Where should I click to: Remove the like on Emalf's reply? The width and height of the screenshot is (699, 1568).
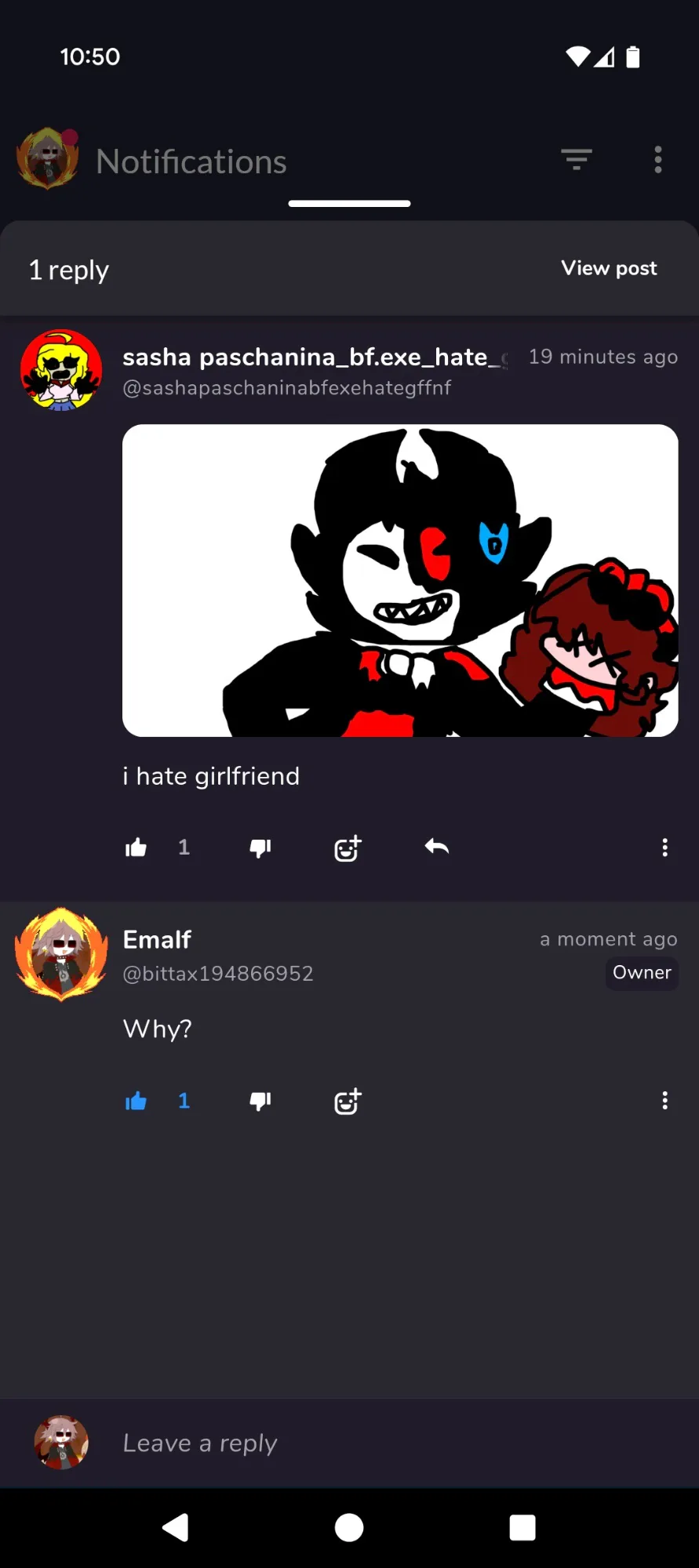point(136,1102)
